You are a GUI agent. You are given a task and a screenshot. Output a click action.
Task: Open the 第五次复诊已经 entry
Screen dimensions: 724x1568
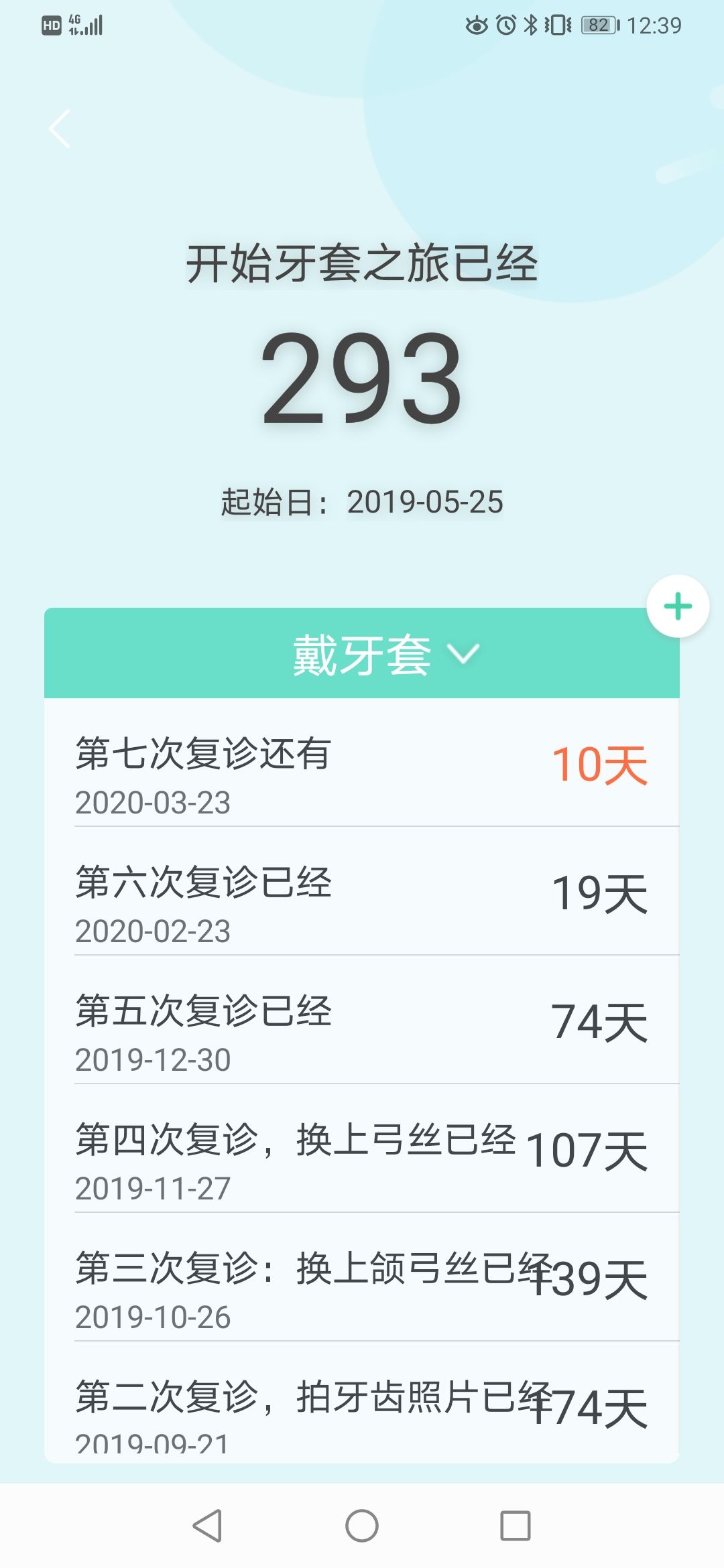pyautogui.click(x=362, y=1020)
